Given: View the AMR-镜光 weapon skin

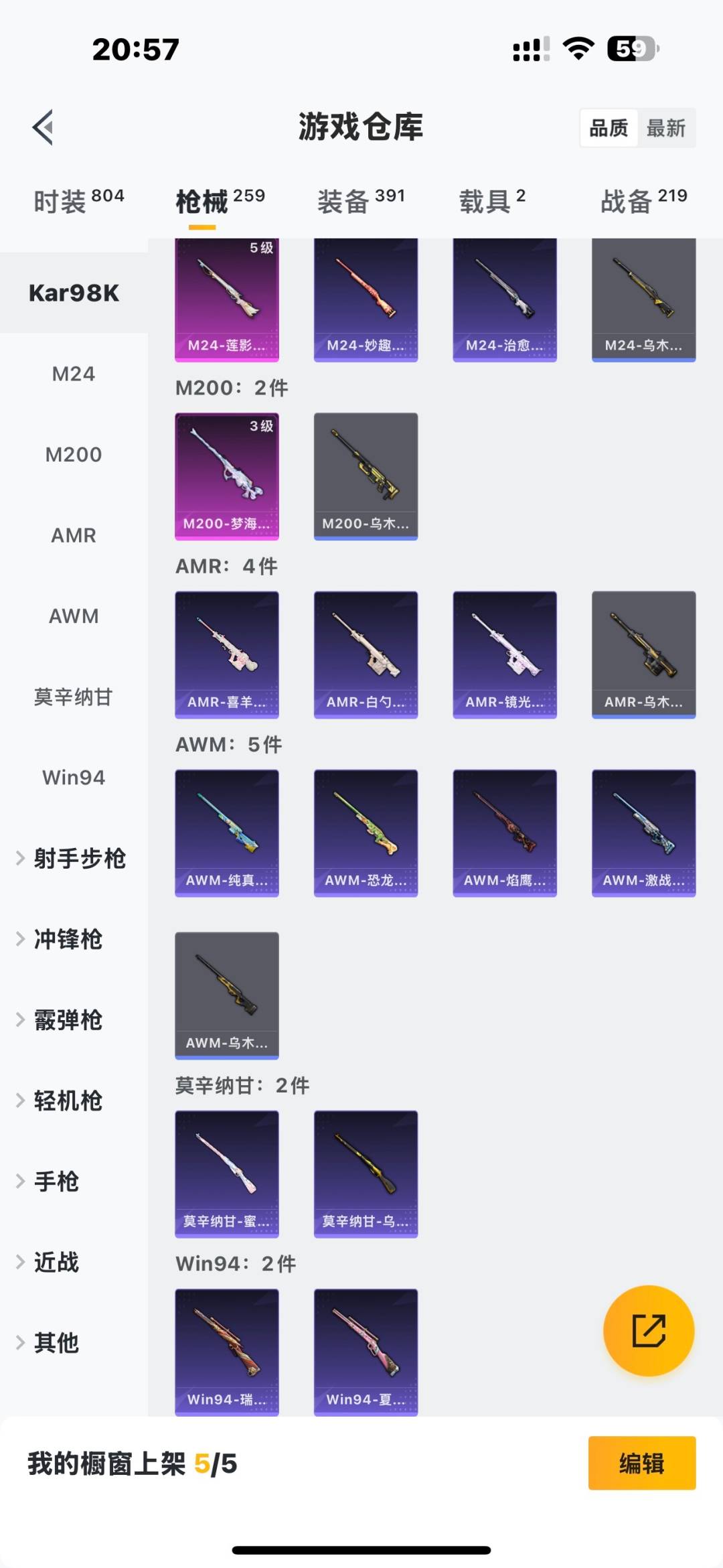Looking at the screenshot, I should pyautogui.click(x=505, y=654).
